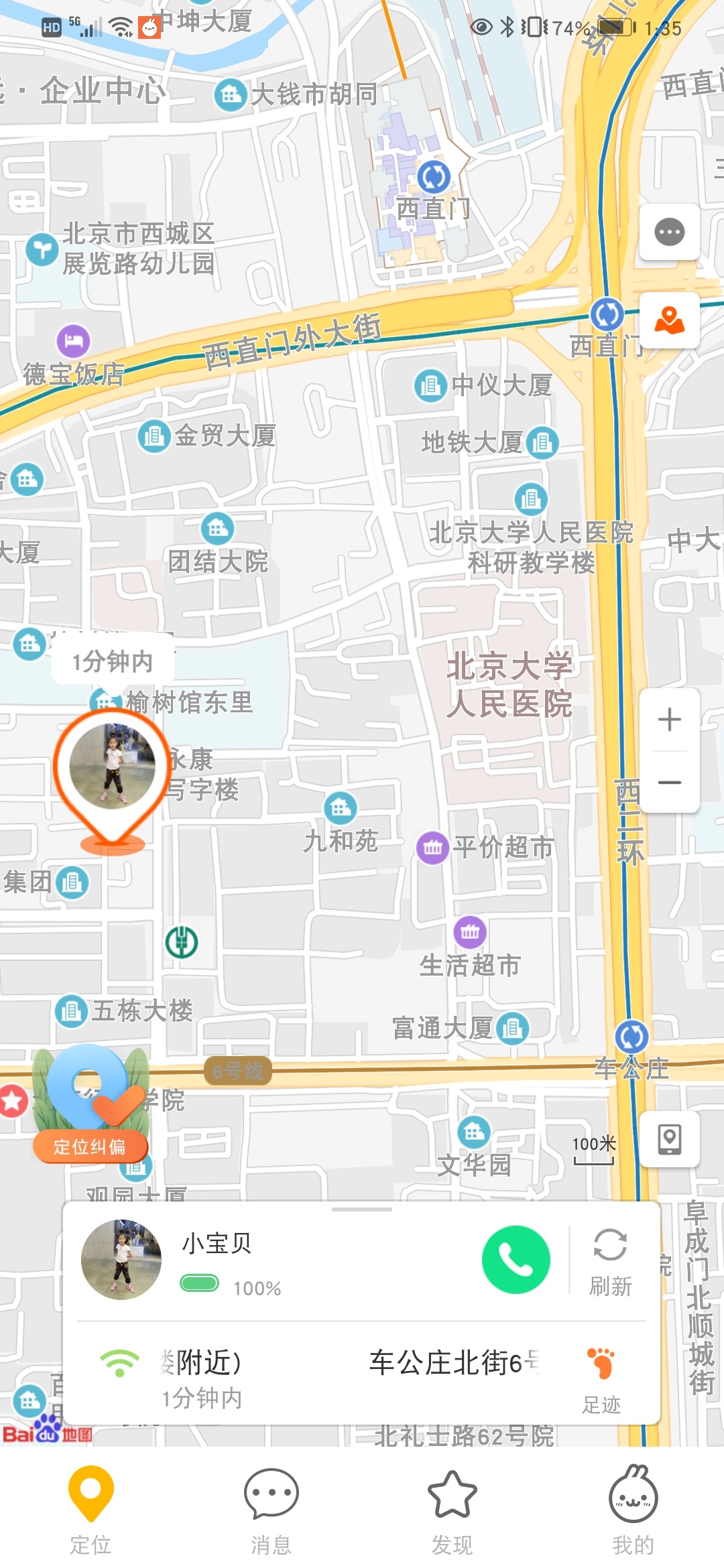Open 小宝贝's avatar in the info card
The width and height of the screenshot is (724, 1568).
tap(121, 1260)
